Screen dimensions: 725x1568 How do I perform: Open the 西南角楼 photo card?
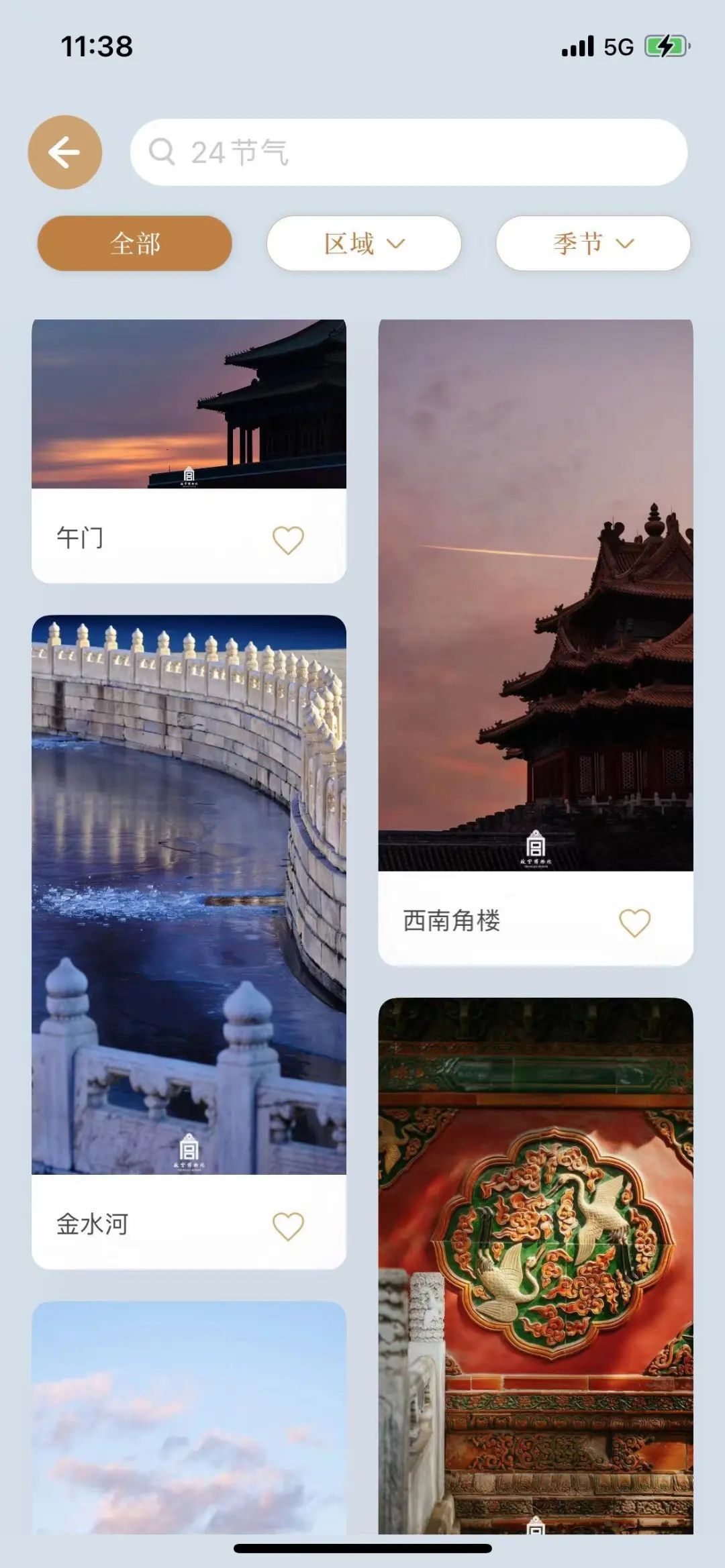coord(535,596)
